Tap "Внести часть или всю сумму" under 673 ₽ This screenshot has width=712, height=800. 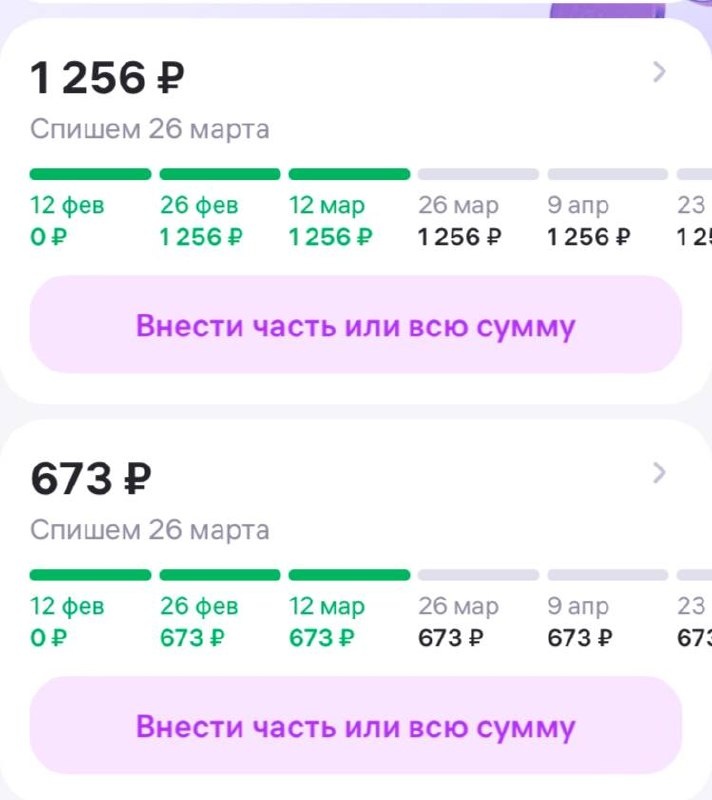356,726
